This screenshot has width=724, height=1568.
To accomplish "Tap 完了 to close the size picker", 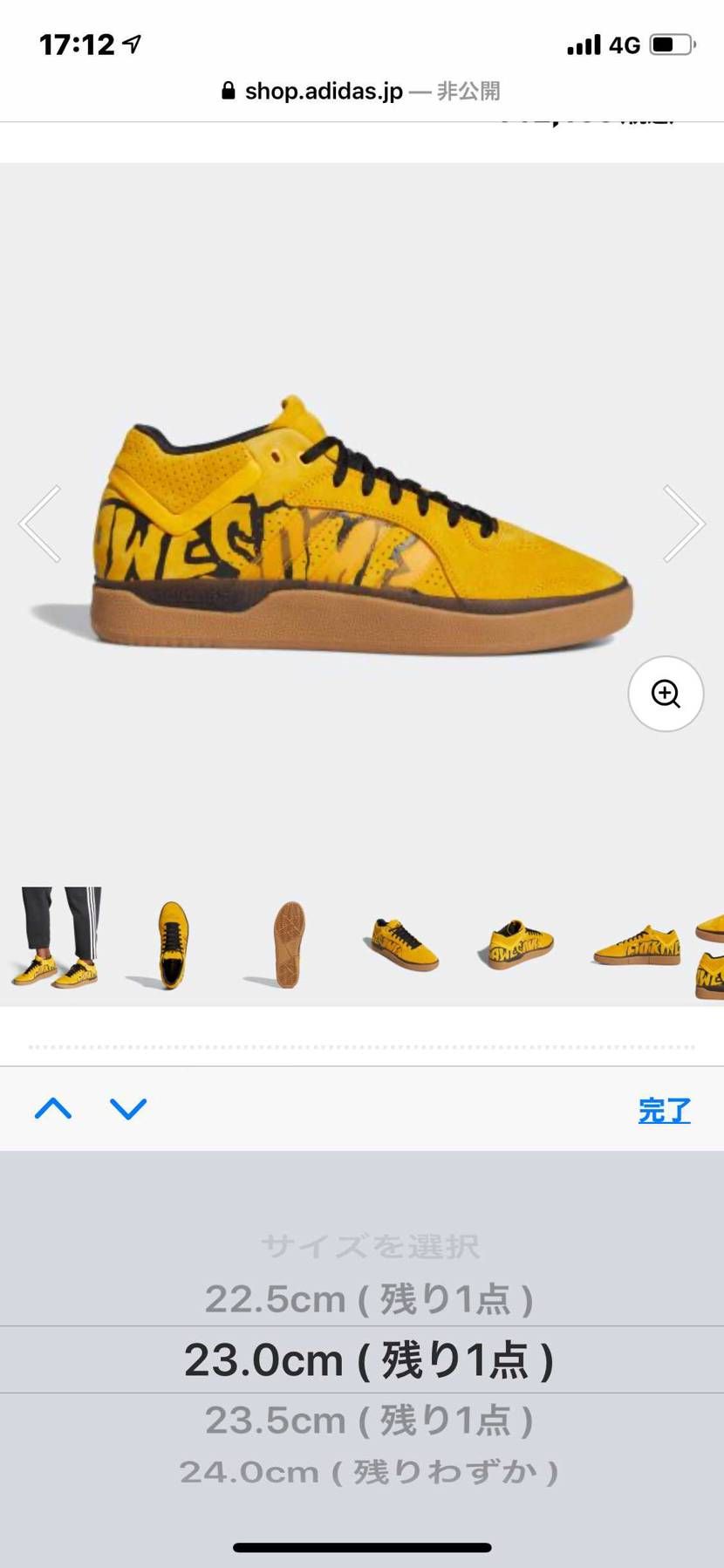I will (x=664, y=1110).
